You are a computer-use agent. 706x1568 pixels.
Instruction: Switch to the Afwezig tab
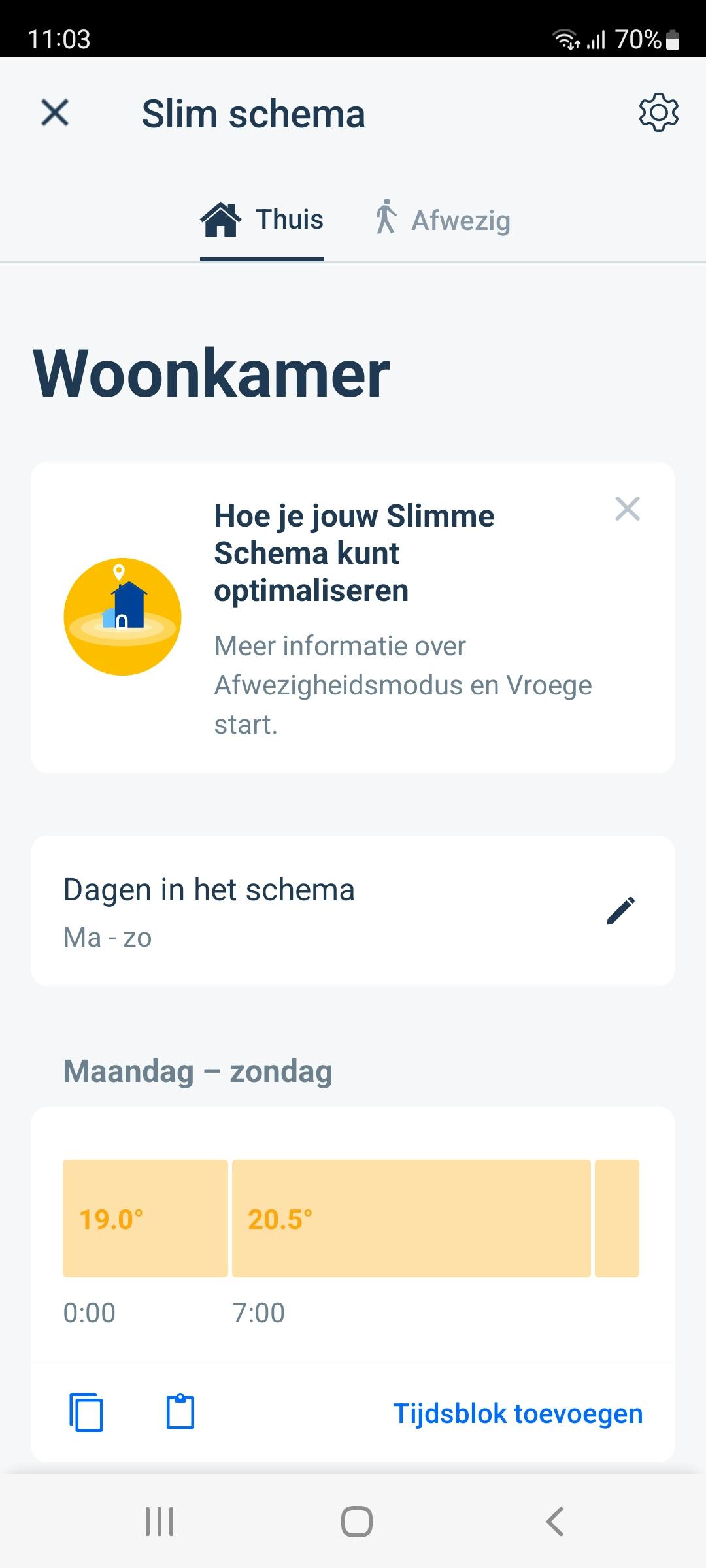461,220
